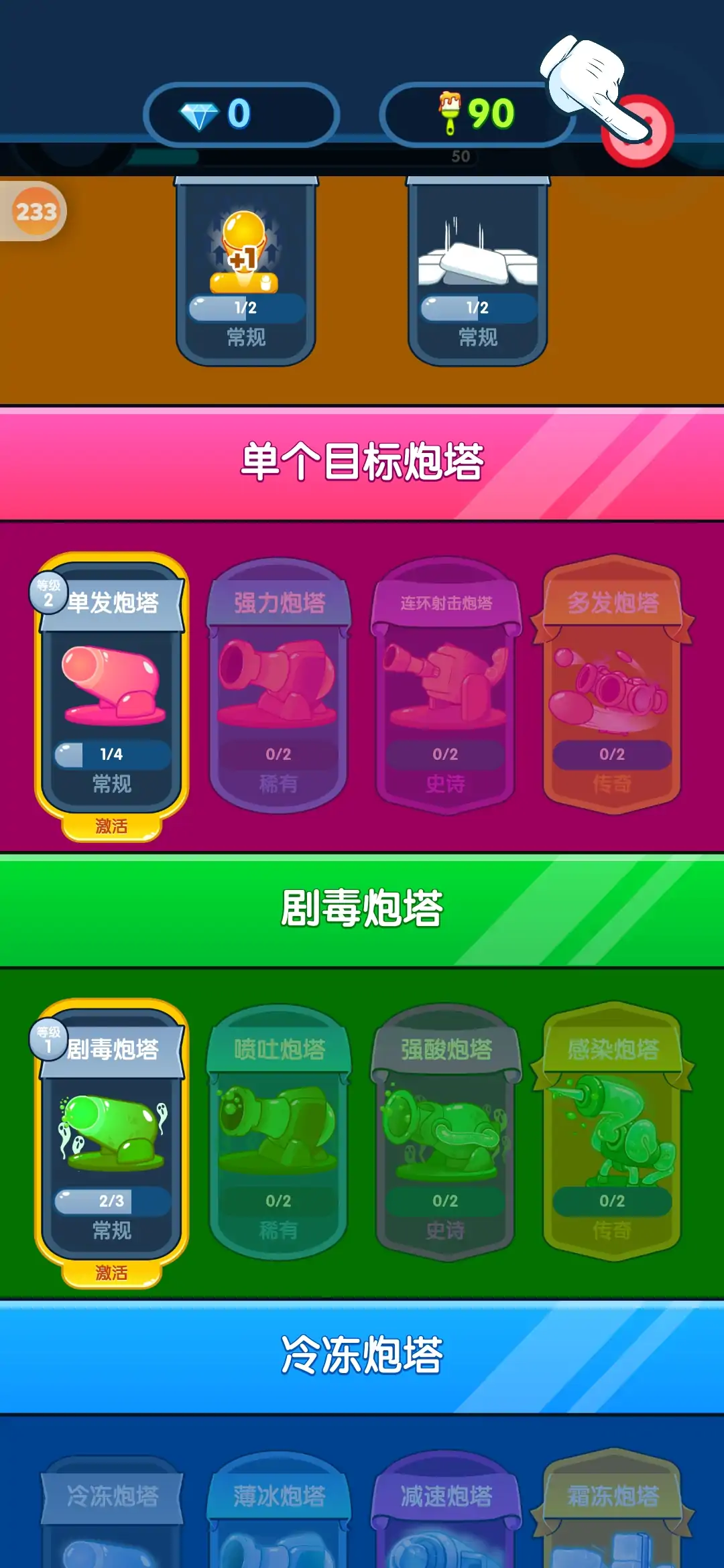This screenshot has width=724, height=1568.
Task: Select the 强力炮塔 rare tower card
Action: tap(278, 690)
